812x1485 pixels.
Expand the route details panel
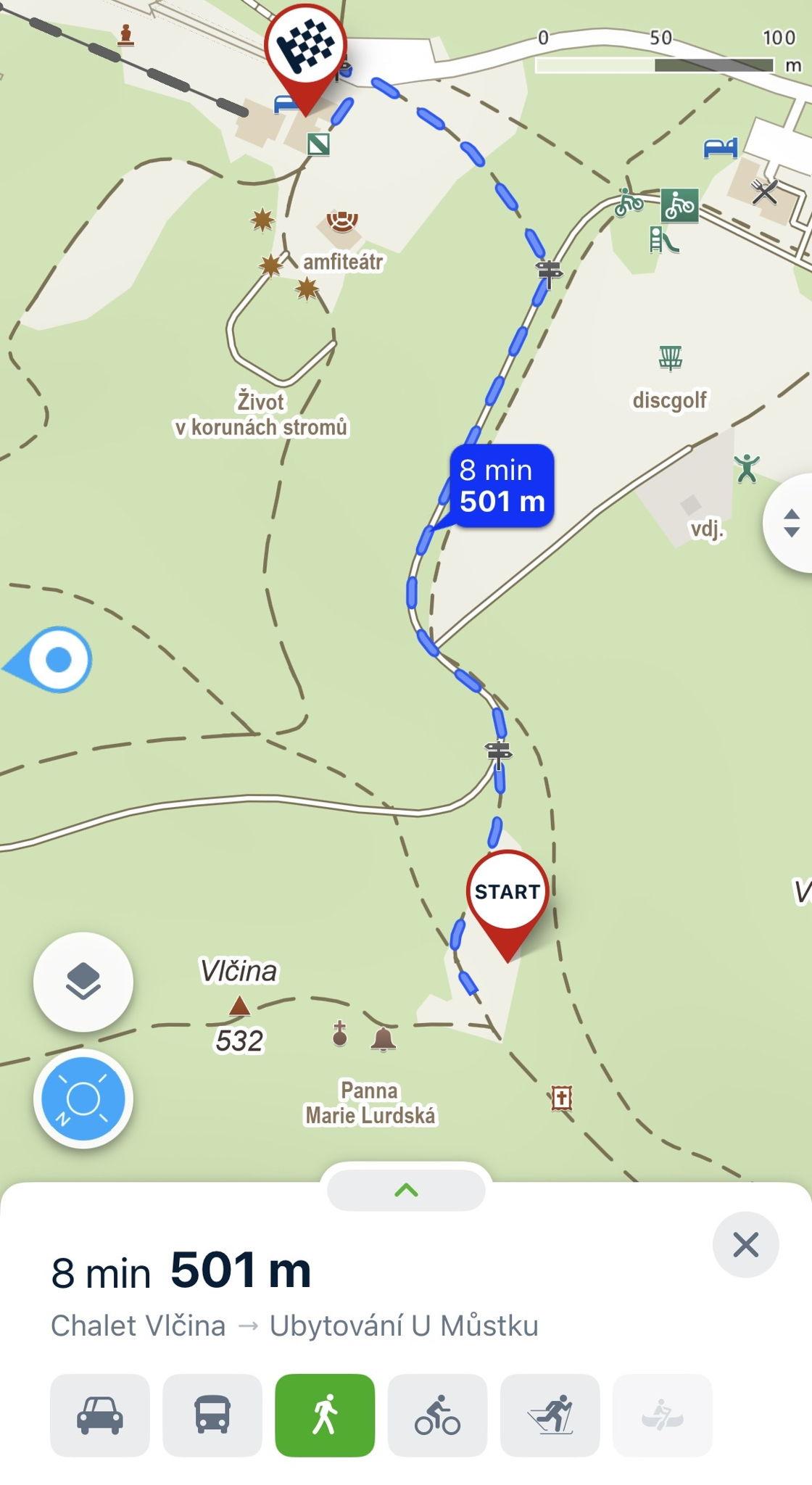[x=406, y=1190]
